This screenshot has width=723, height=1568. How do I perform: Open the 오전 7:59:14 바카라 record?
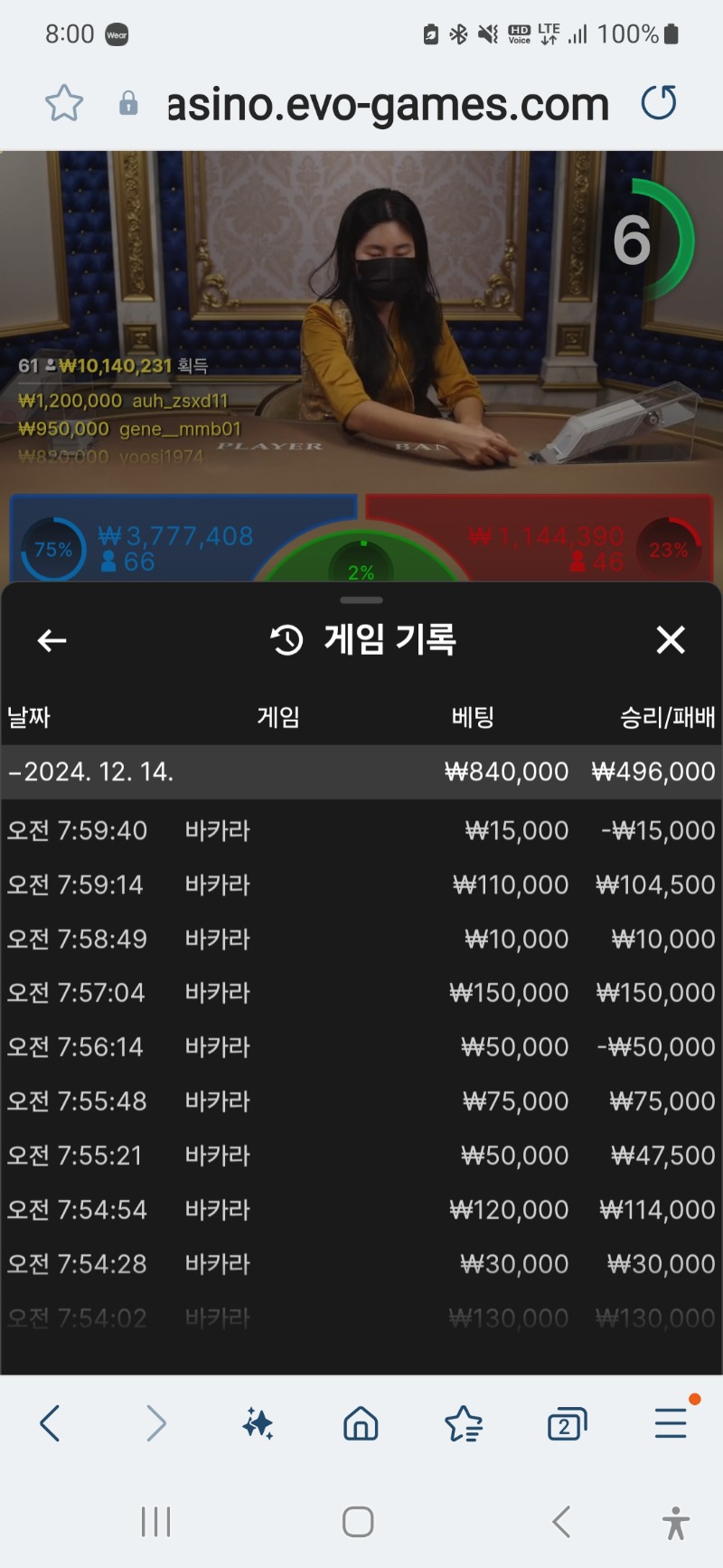(361, 884)
